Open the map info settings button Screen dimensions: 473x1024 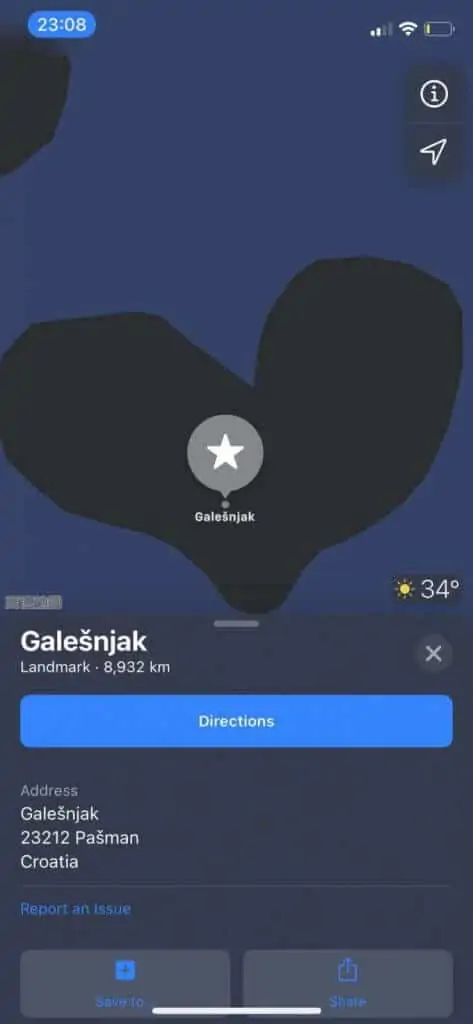click(x=434, y=94)
